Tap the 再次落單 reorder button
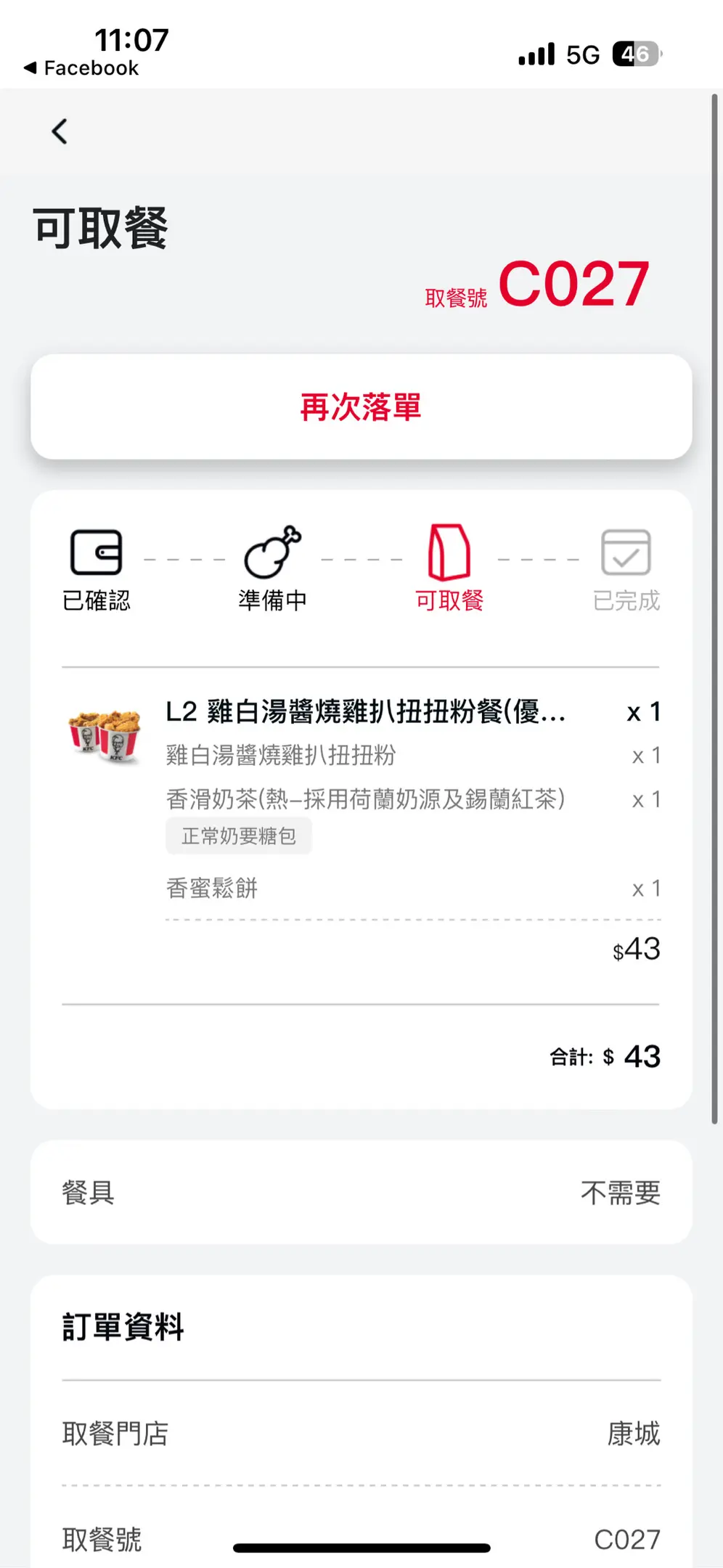Viewport: 723px width, 1568px height. point(361,407)
